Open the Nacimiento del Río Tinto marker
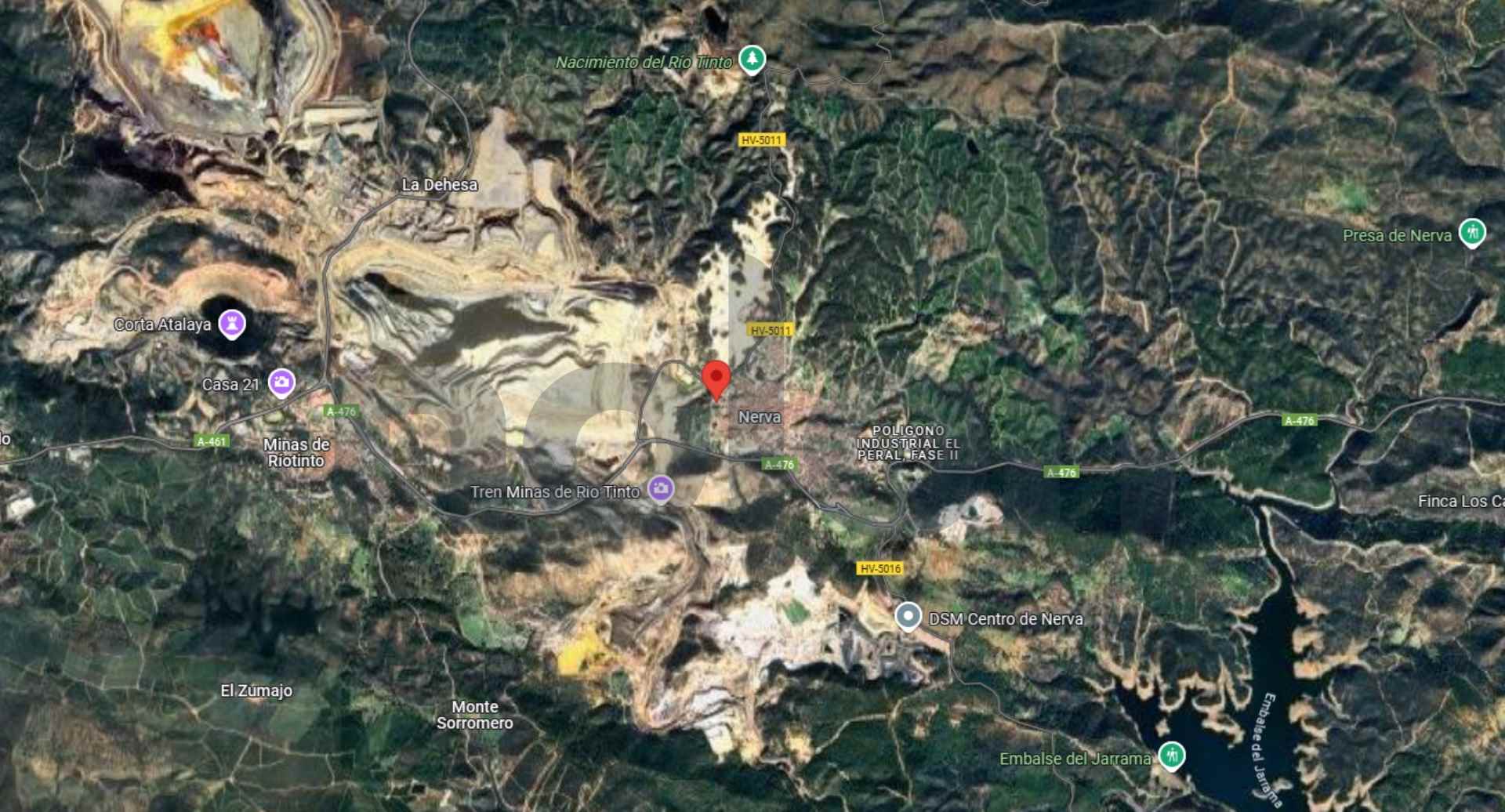1505x812 pixels. tap(752, 59)
